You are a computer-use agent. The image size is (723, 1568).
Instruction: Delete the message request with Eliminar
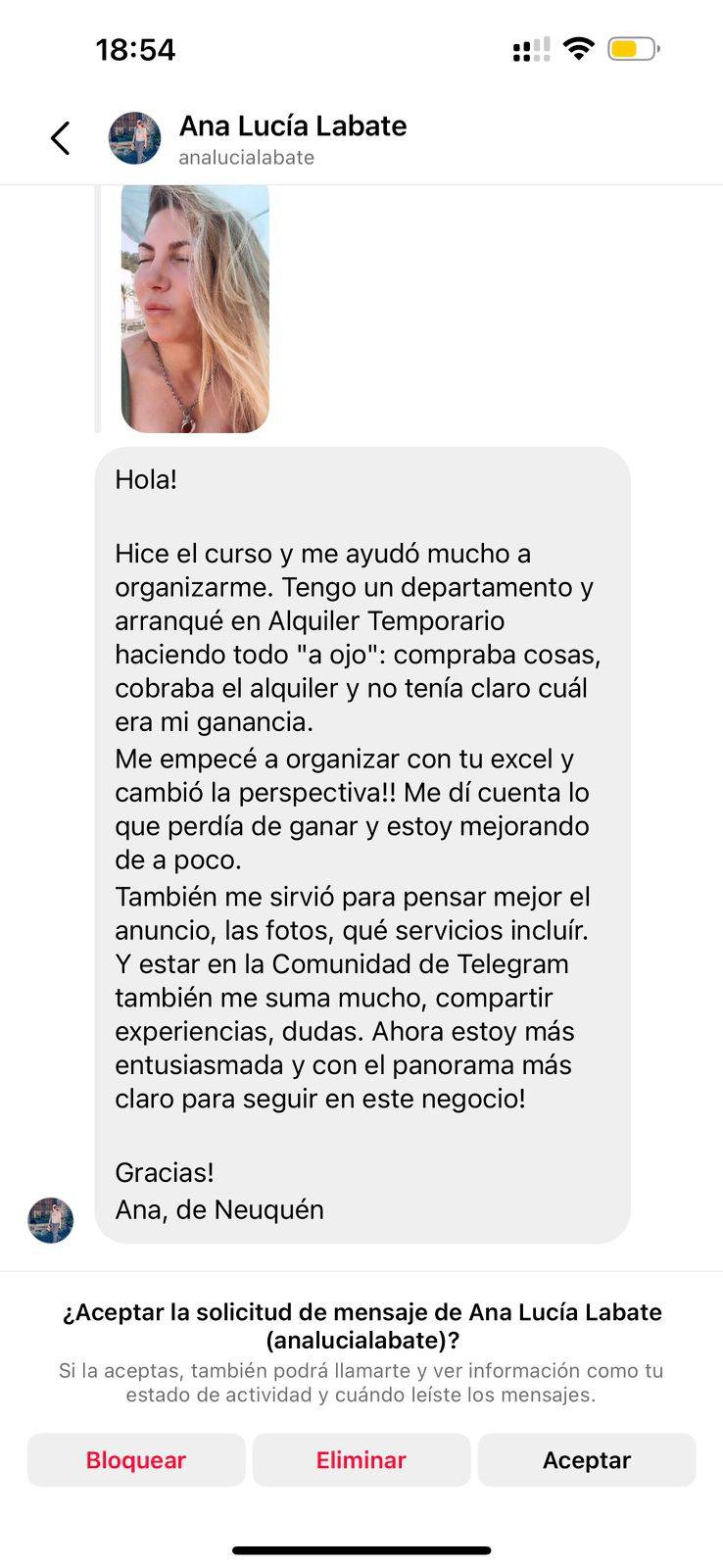(361, 1460)
